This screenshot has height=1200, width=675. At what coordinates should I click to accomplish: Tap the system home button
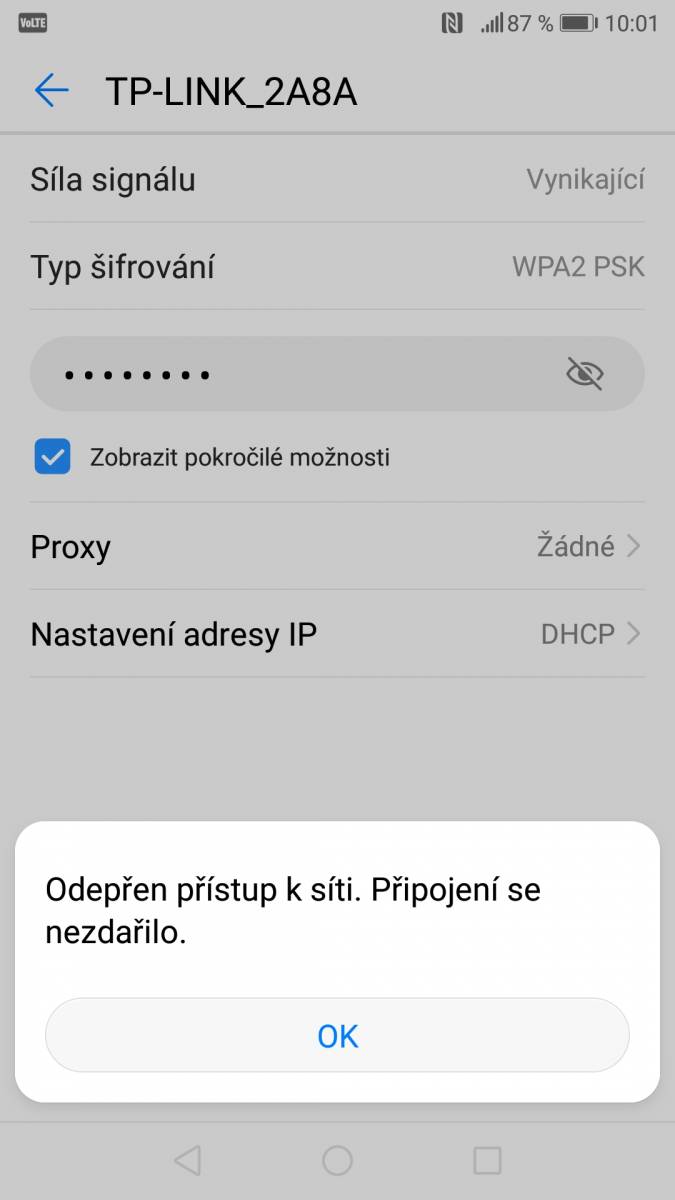tap(337, 1160)
